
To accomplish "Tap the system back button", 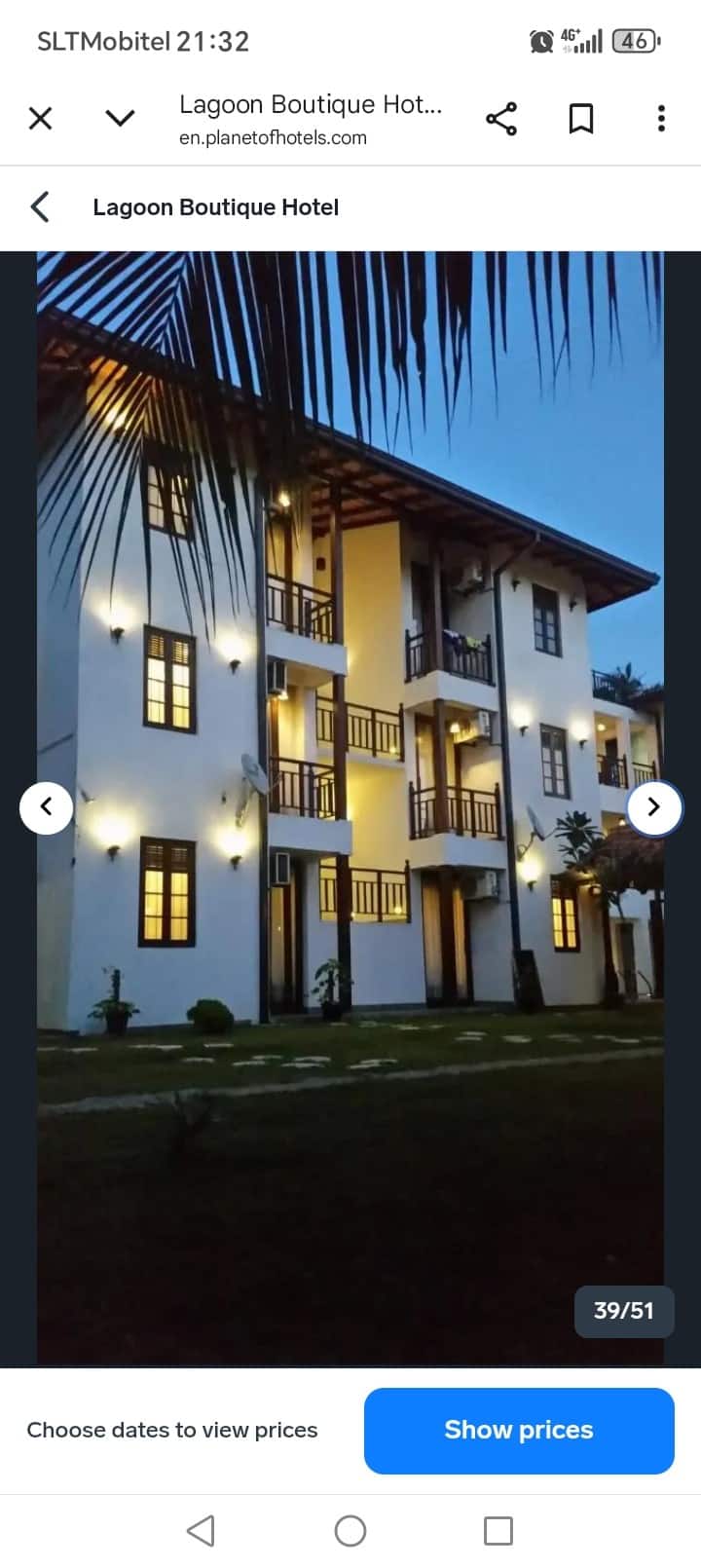I will 201,1531.
